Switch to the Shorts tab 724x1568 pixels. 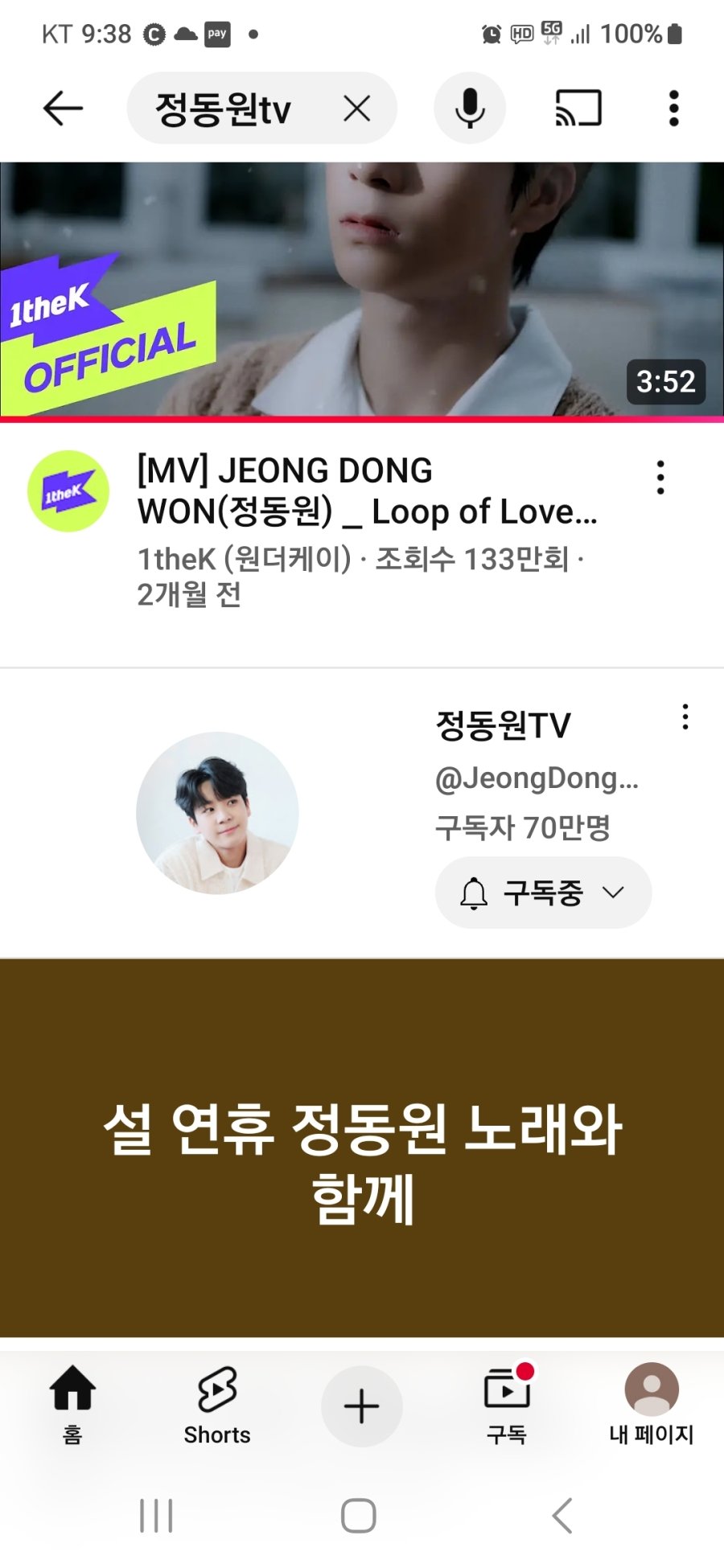click(x=217, y=1405)
